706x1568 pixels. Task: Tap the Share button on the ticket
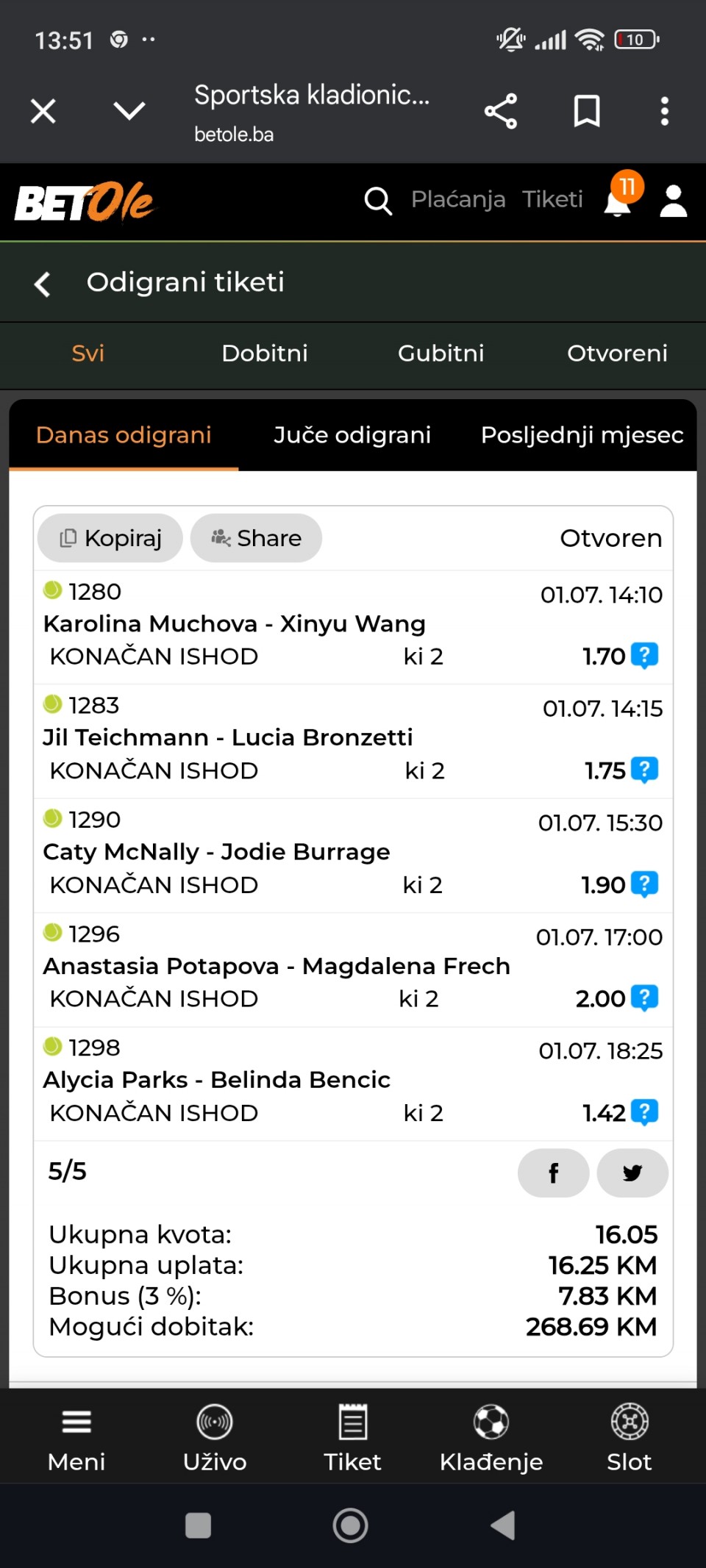point(256,538)
